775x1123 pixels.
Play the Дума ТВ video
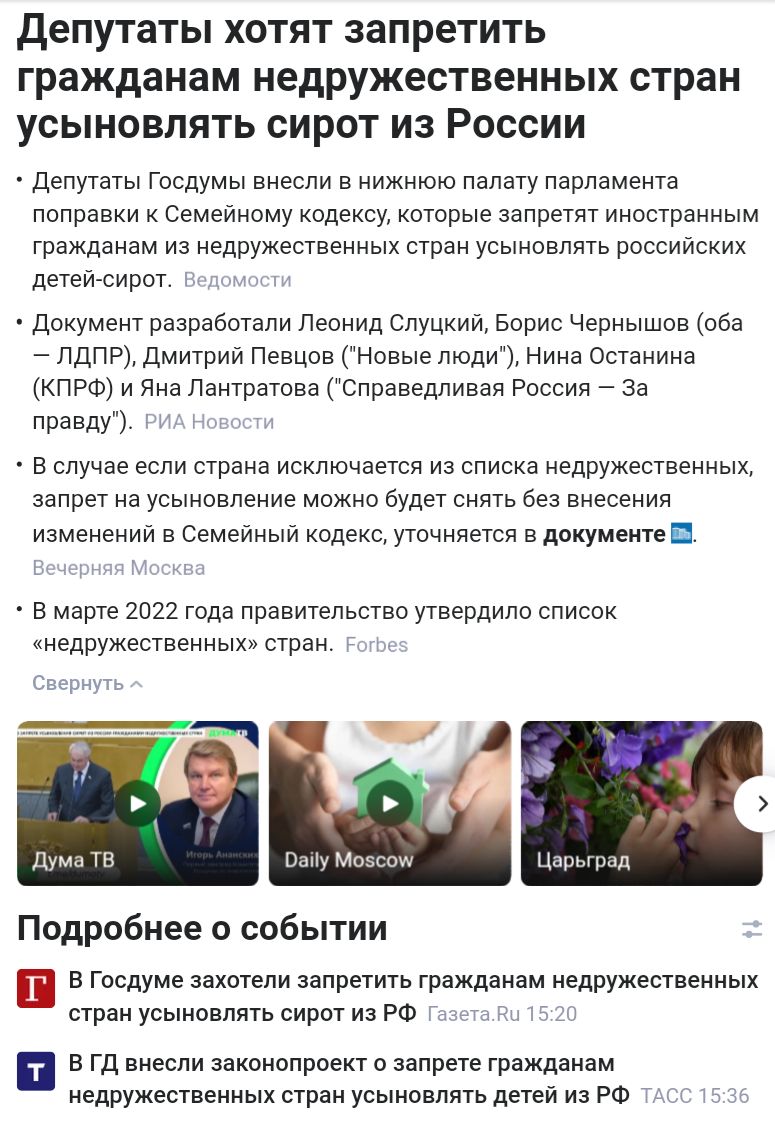click(x=137, y=803)
